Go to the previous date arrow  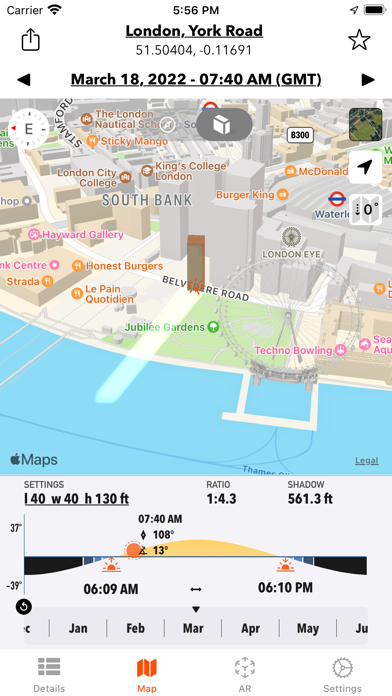(24, 80)
